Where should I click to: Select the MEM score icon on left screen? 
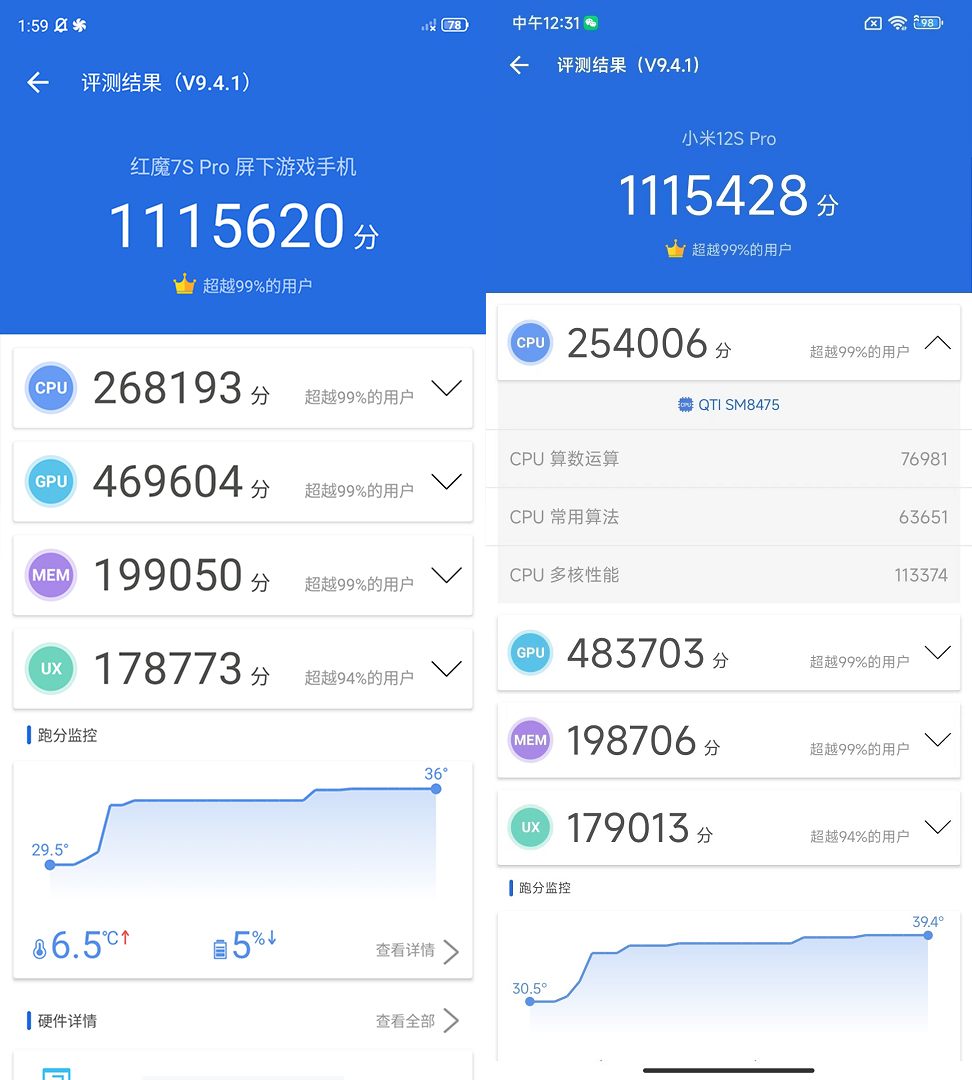(50, 575)
